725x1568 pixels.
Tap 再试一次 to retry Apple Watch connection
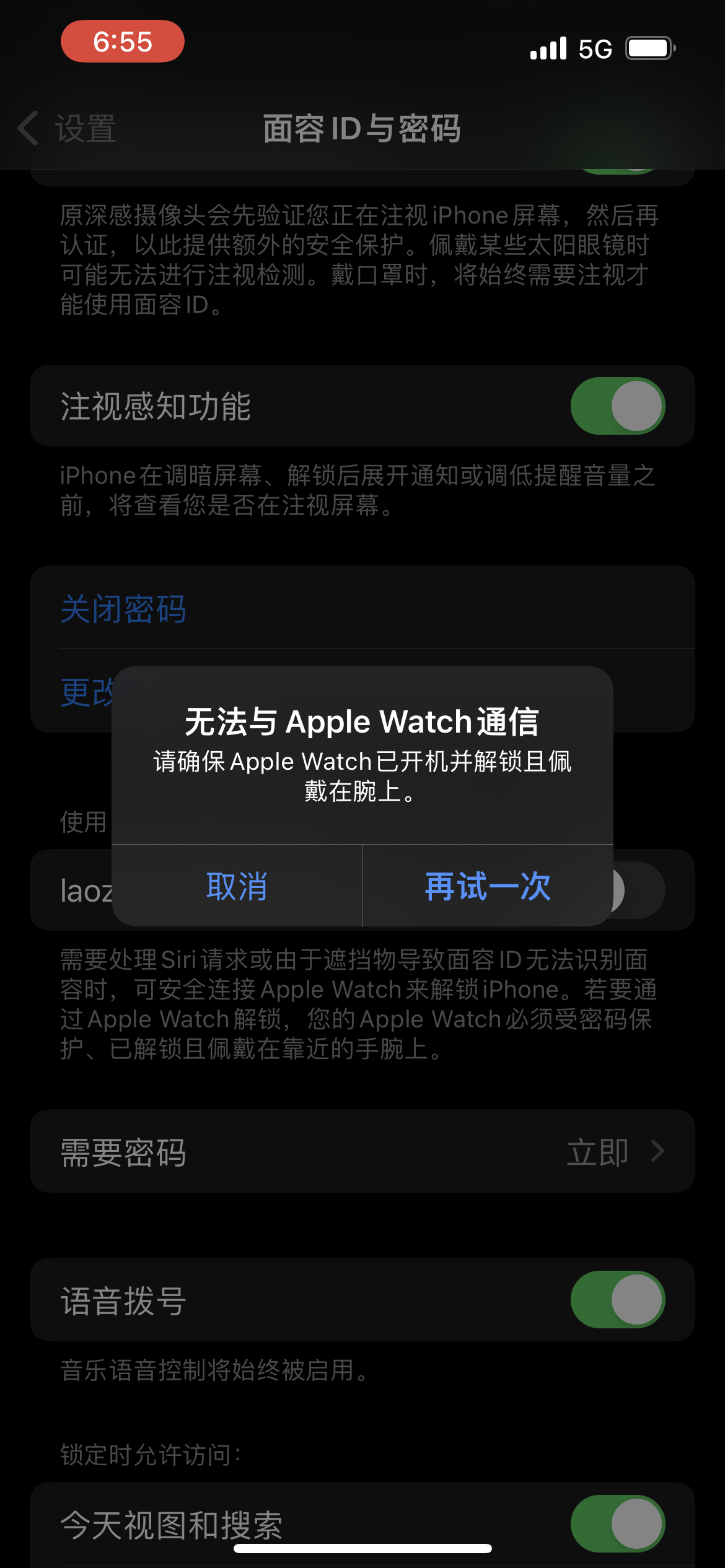pos(488,886)
